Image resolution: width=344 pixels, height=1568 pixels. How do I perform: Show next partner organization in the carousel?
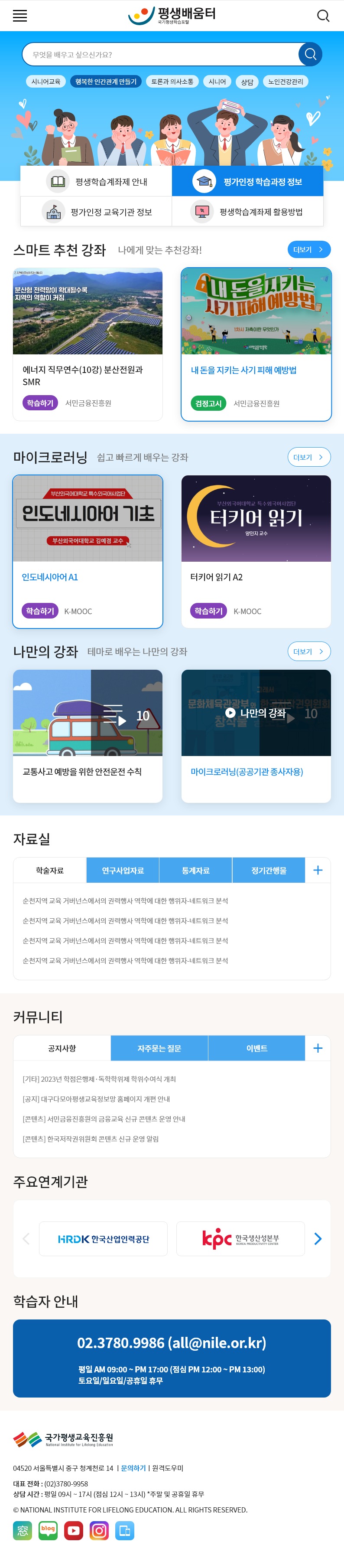pyautogui.click(x=317, y=1239)
